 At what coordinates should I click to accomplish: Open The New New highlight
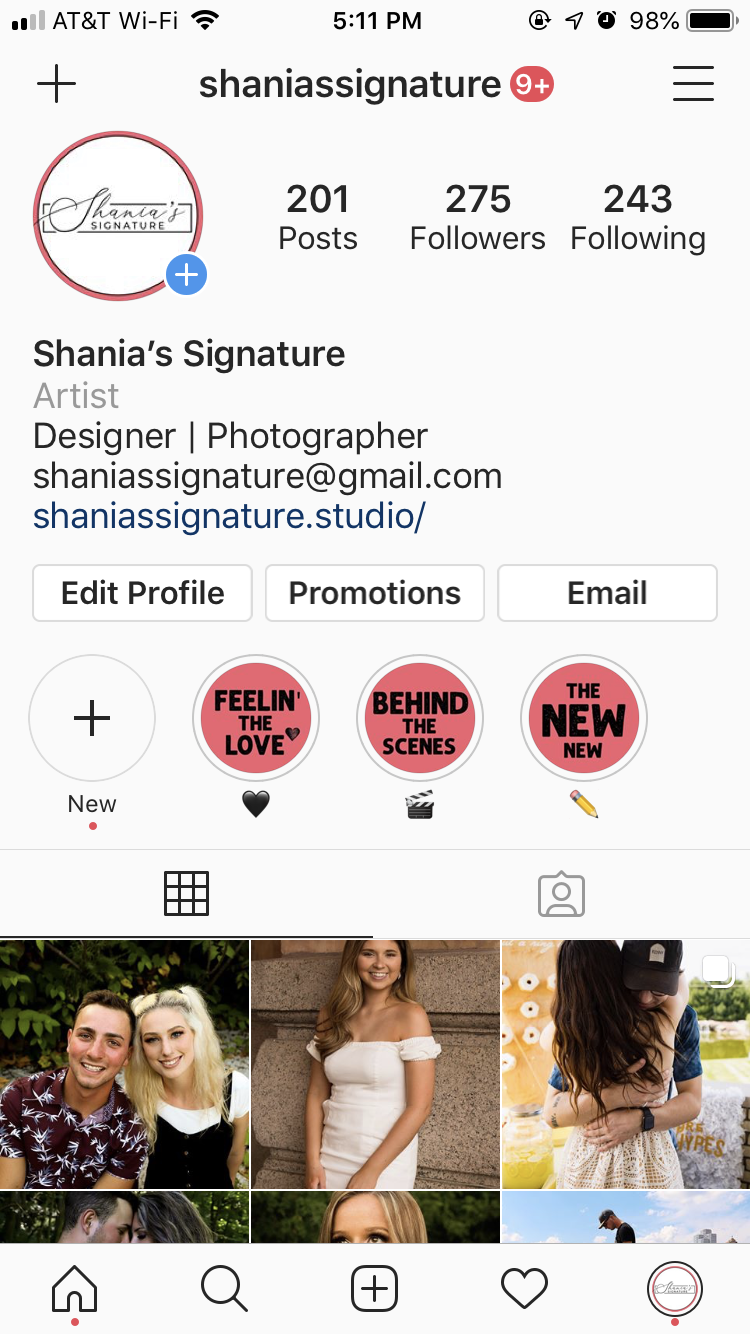tap(584, 718)
